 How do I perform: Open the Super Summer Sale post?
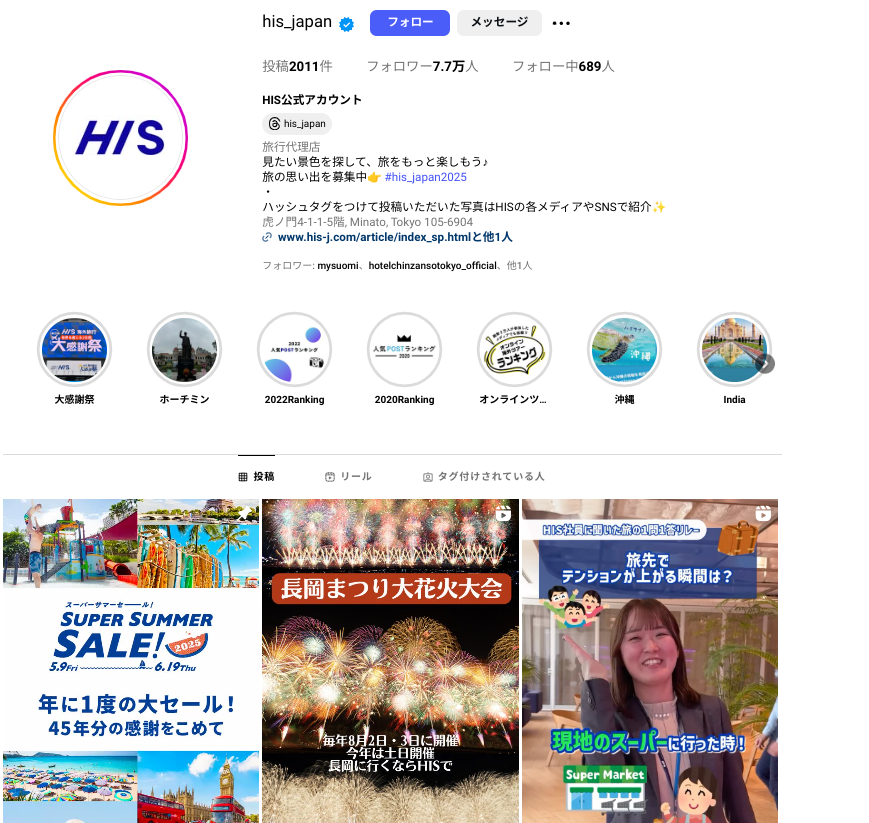coord(131,660)
